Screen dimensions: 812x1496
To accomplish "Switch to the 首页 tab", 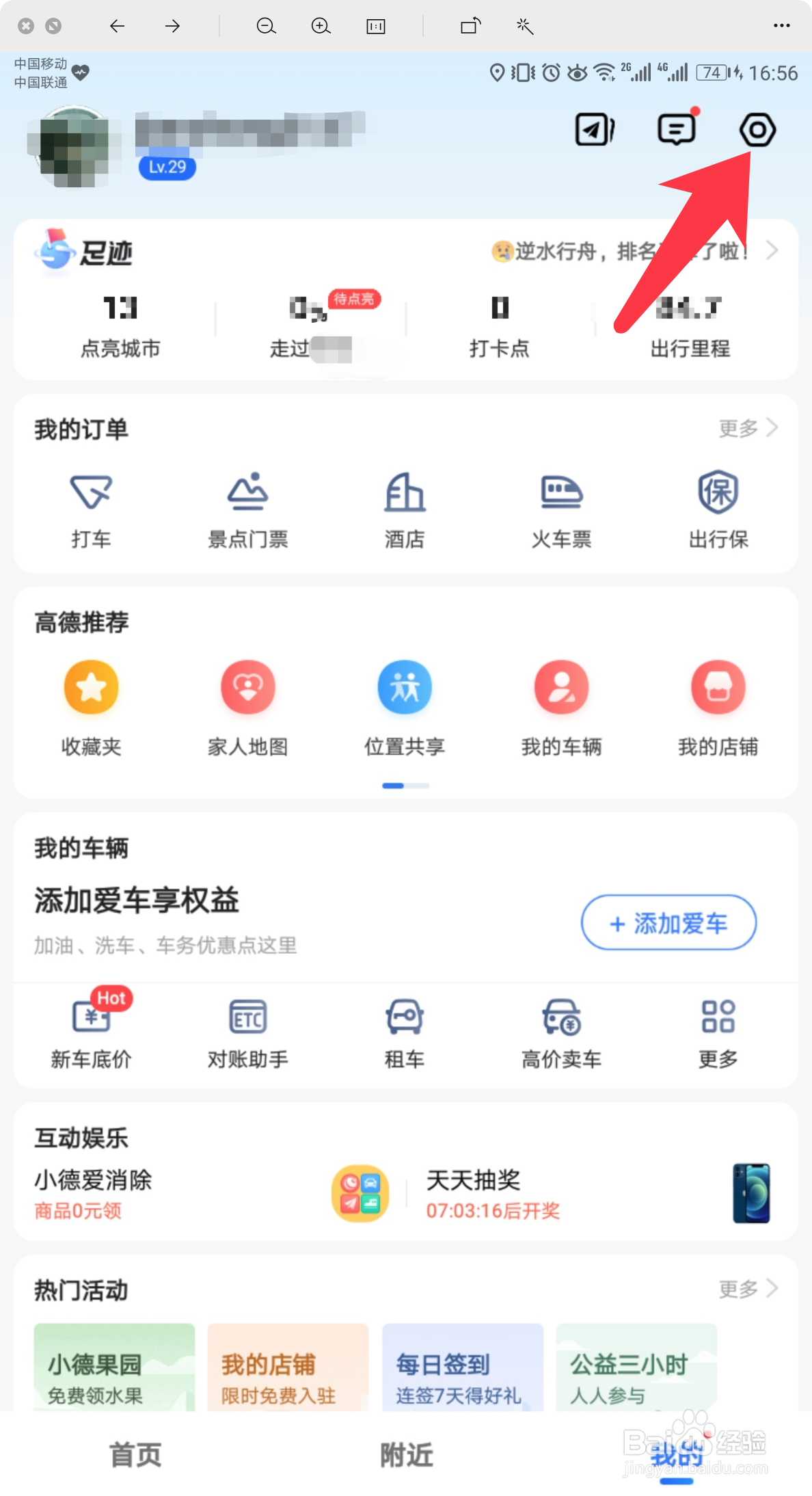I will click(135, 1455).
